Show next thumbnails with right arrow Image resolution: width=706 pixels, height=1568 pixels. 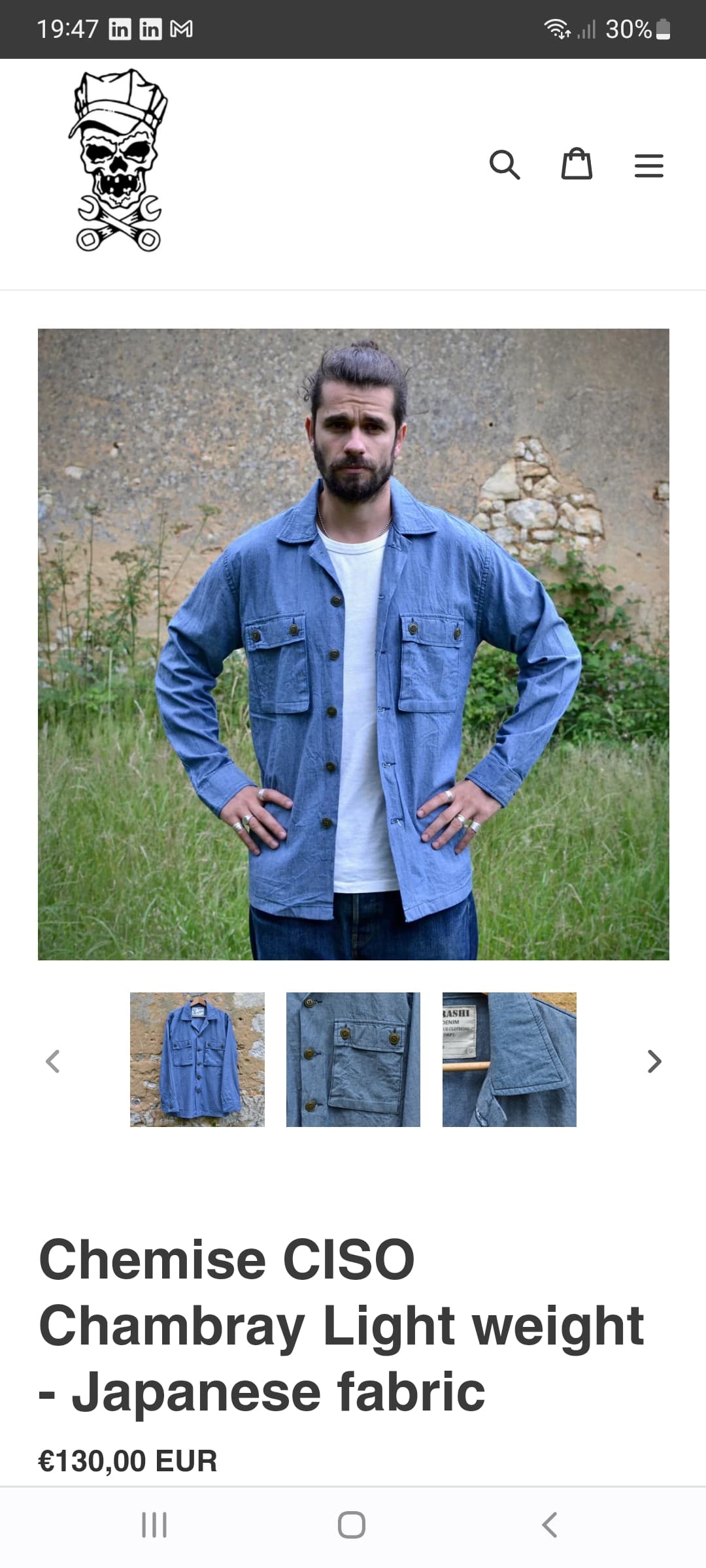click(x=654, y=1061)
